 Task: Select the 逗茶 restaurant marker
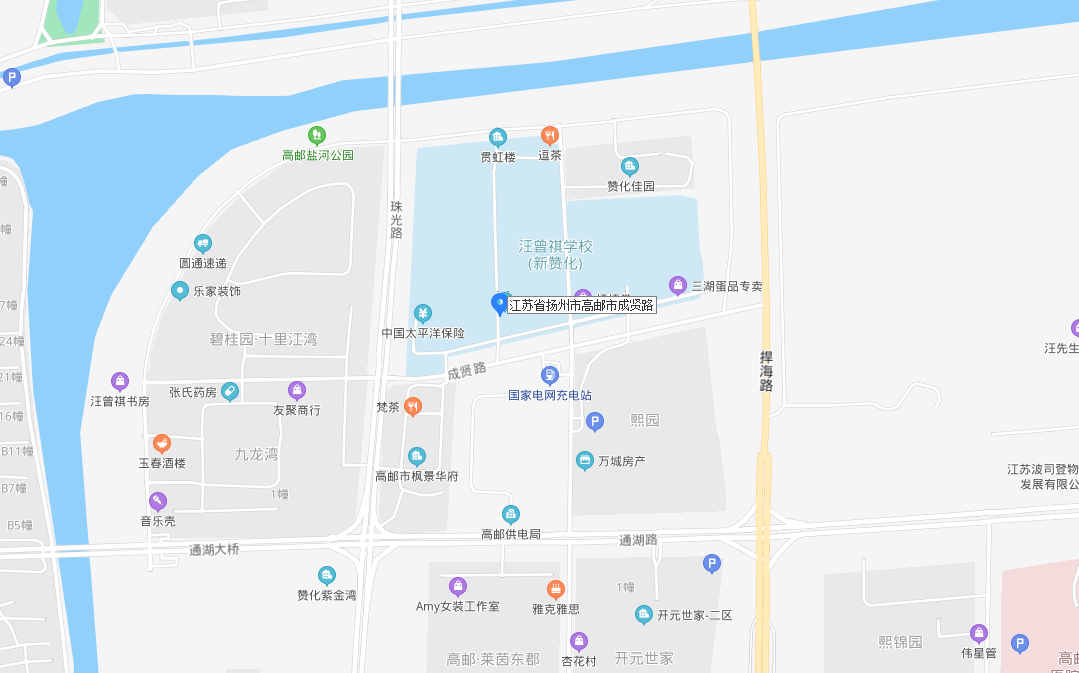click(549, 136)
